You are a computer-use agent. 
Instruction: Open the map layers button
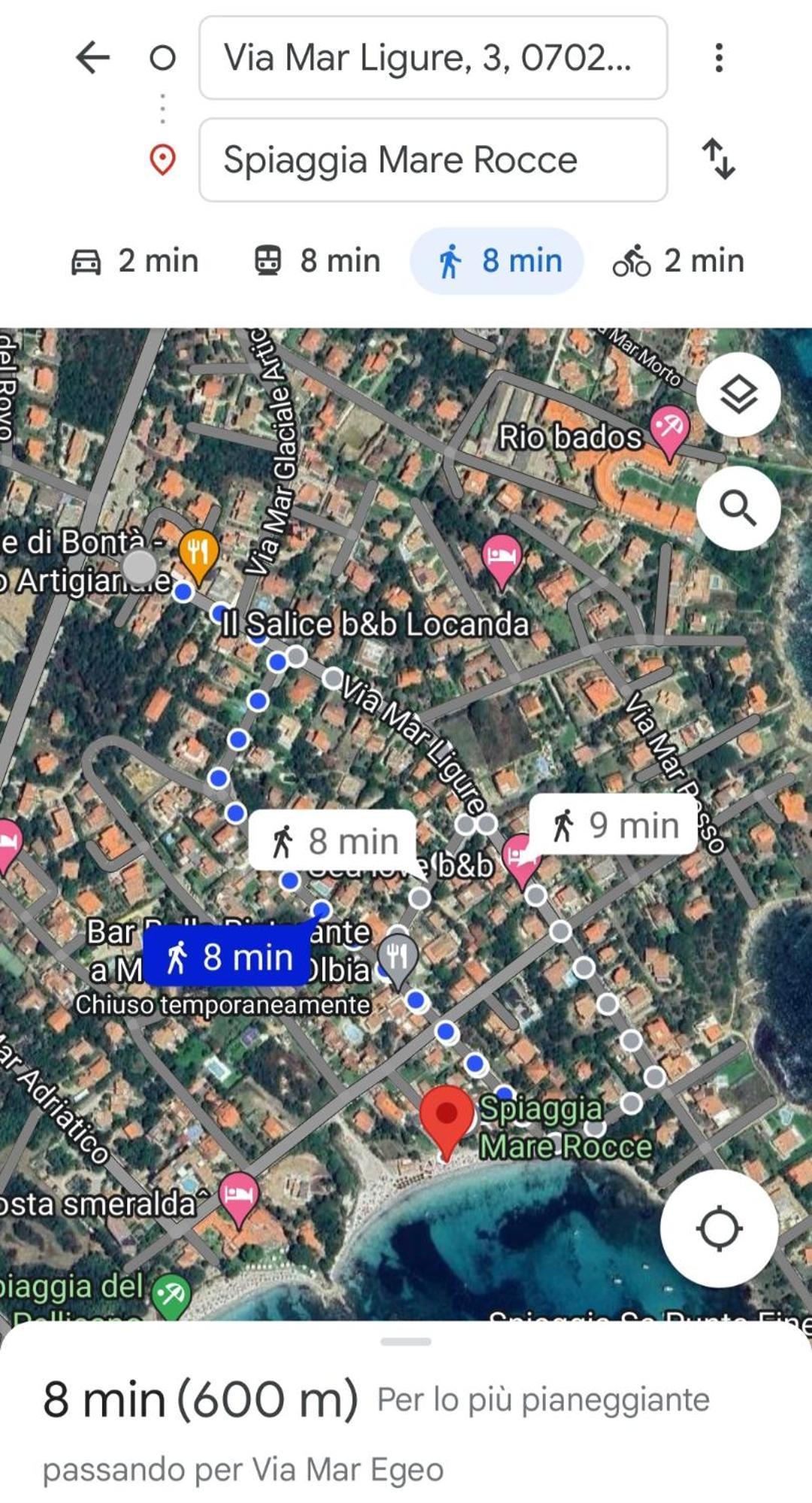(738, 394)
